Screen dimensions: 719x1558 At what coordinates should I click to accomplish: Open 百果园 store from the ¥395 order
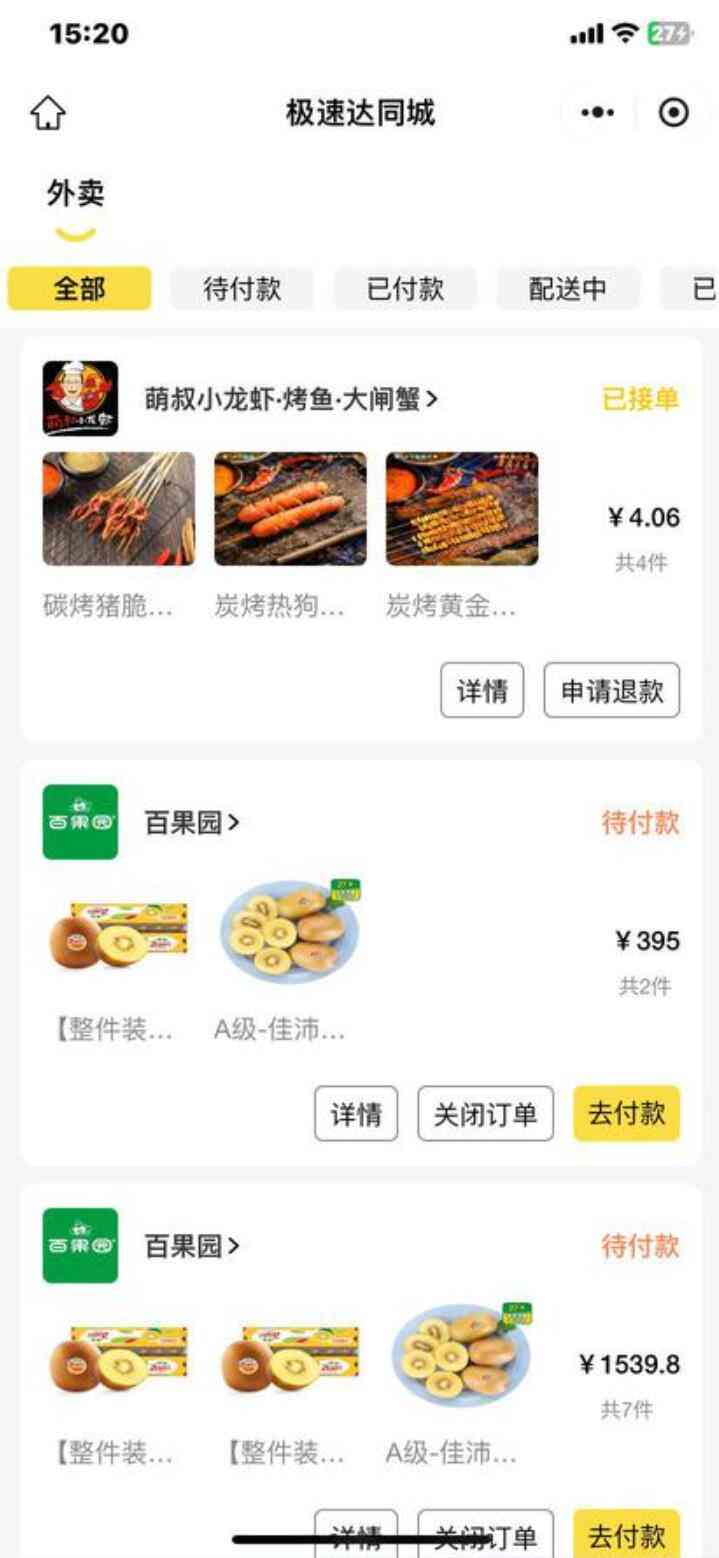[192, 823]
